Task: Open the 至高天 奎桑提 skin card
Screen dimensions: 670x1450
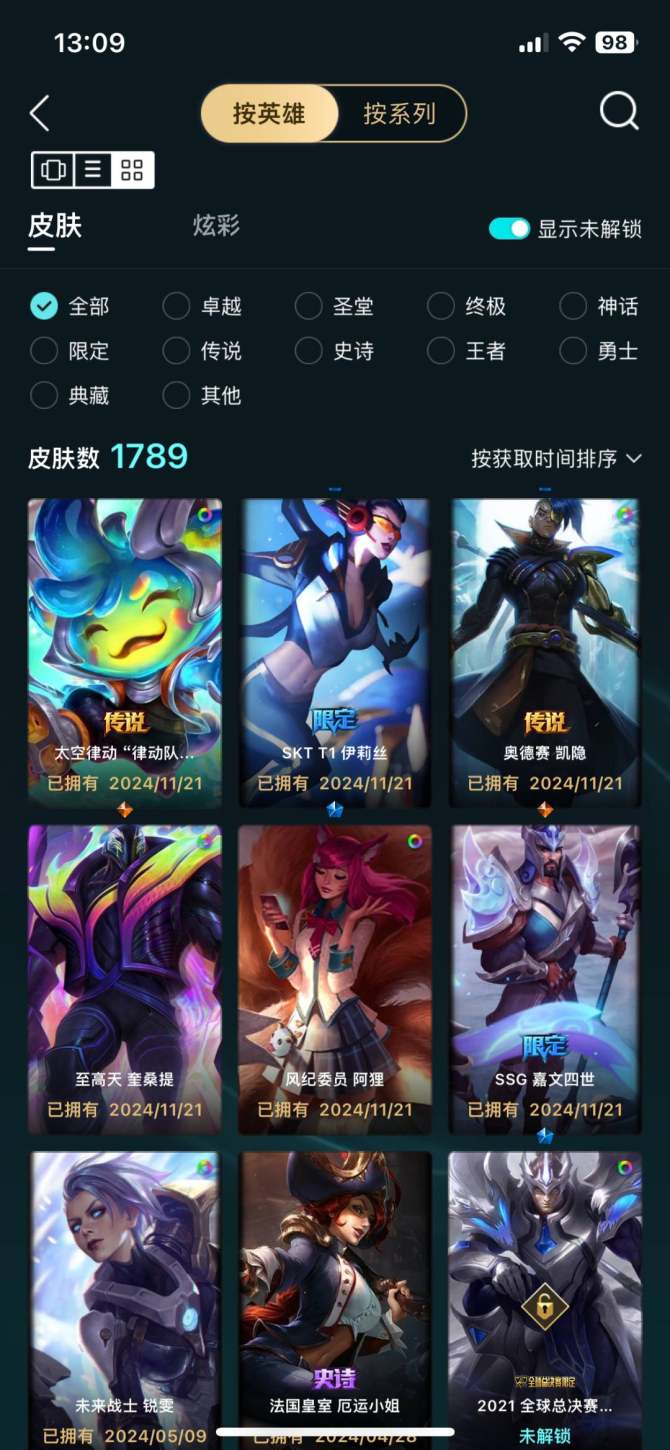Action: pos(125,976)
